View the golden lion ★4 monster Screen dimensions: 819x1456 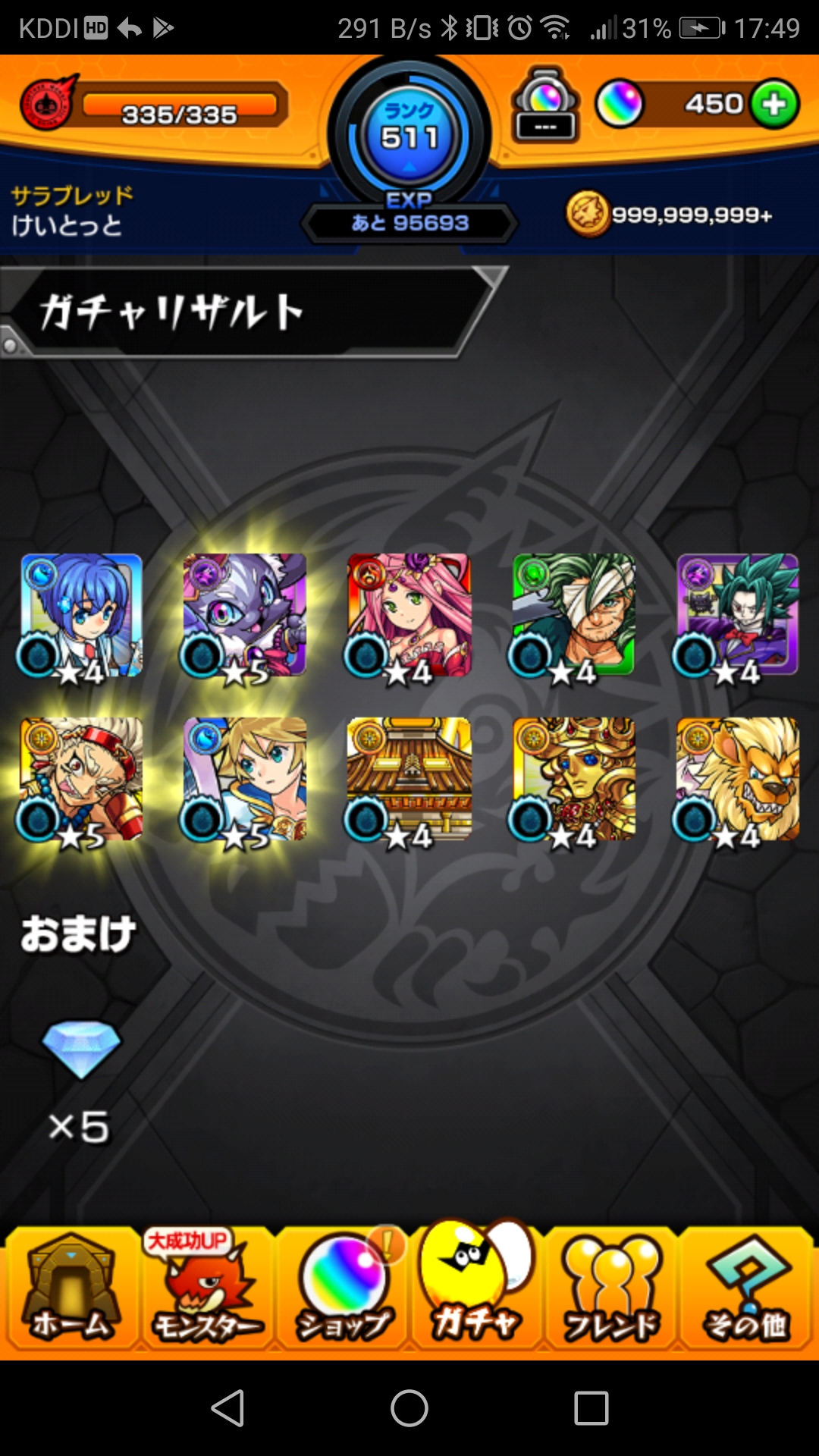[737, 780]
